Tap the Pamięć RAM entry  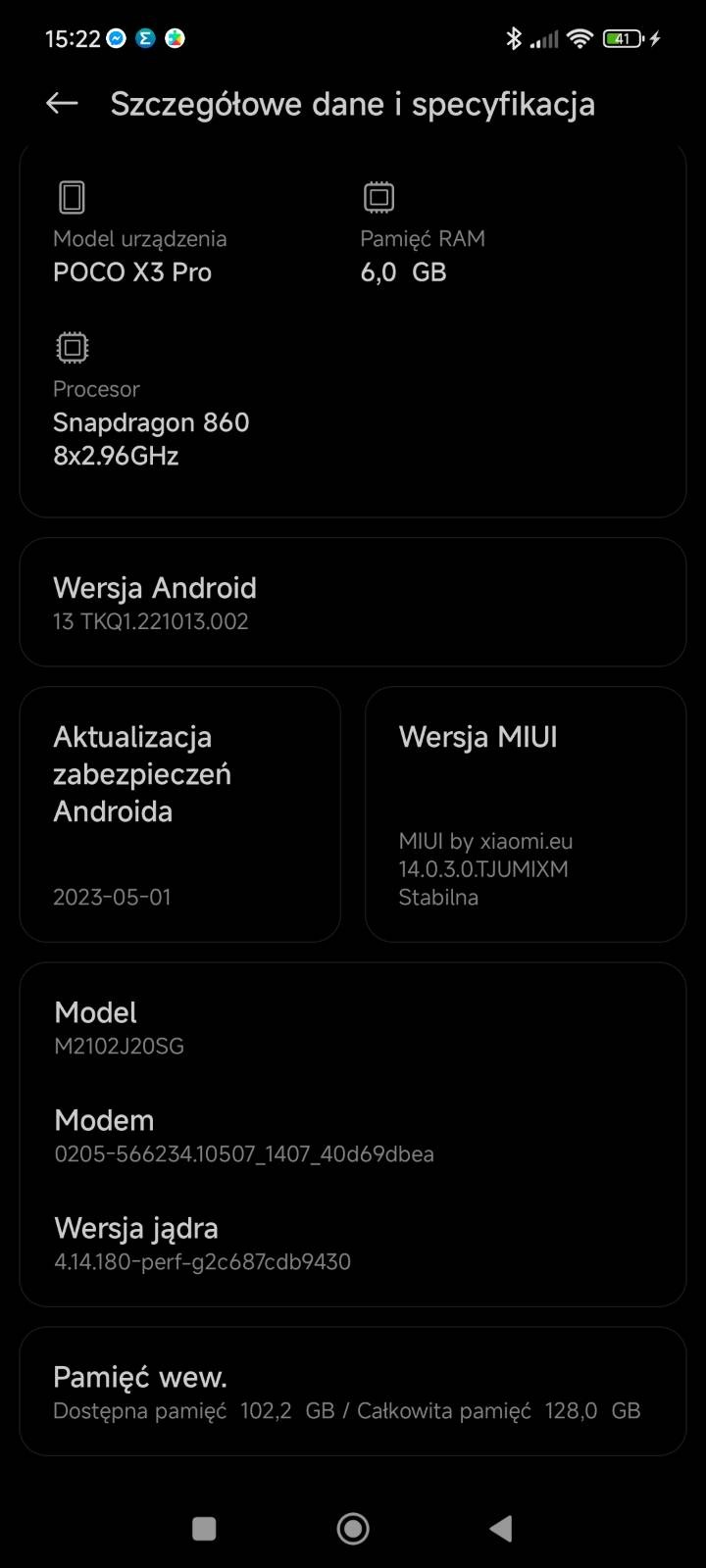(423, 233)
